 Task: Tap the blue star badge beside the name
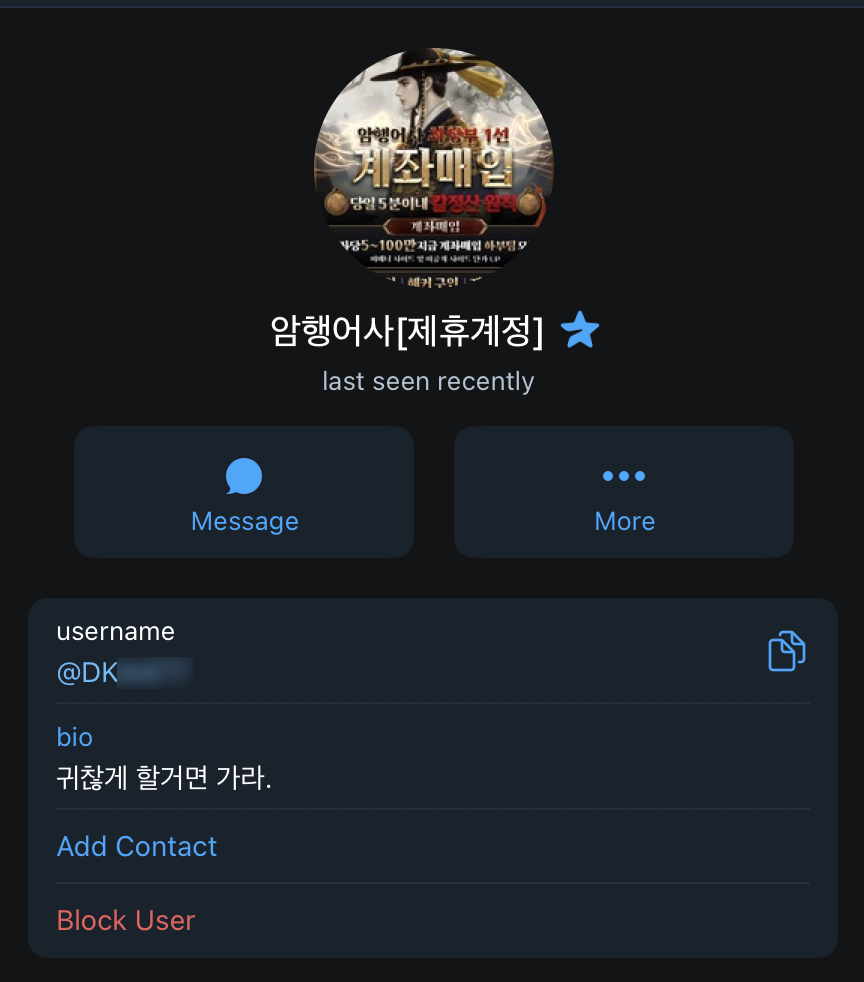click(579, 330)
